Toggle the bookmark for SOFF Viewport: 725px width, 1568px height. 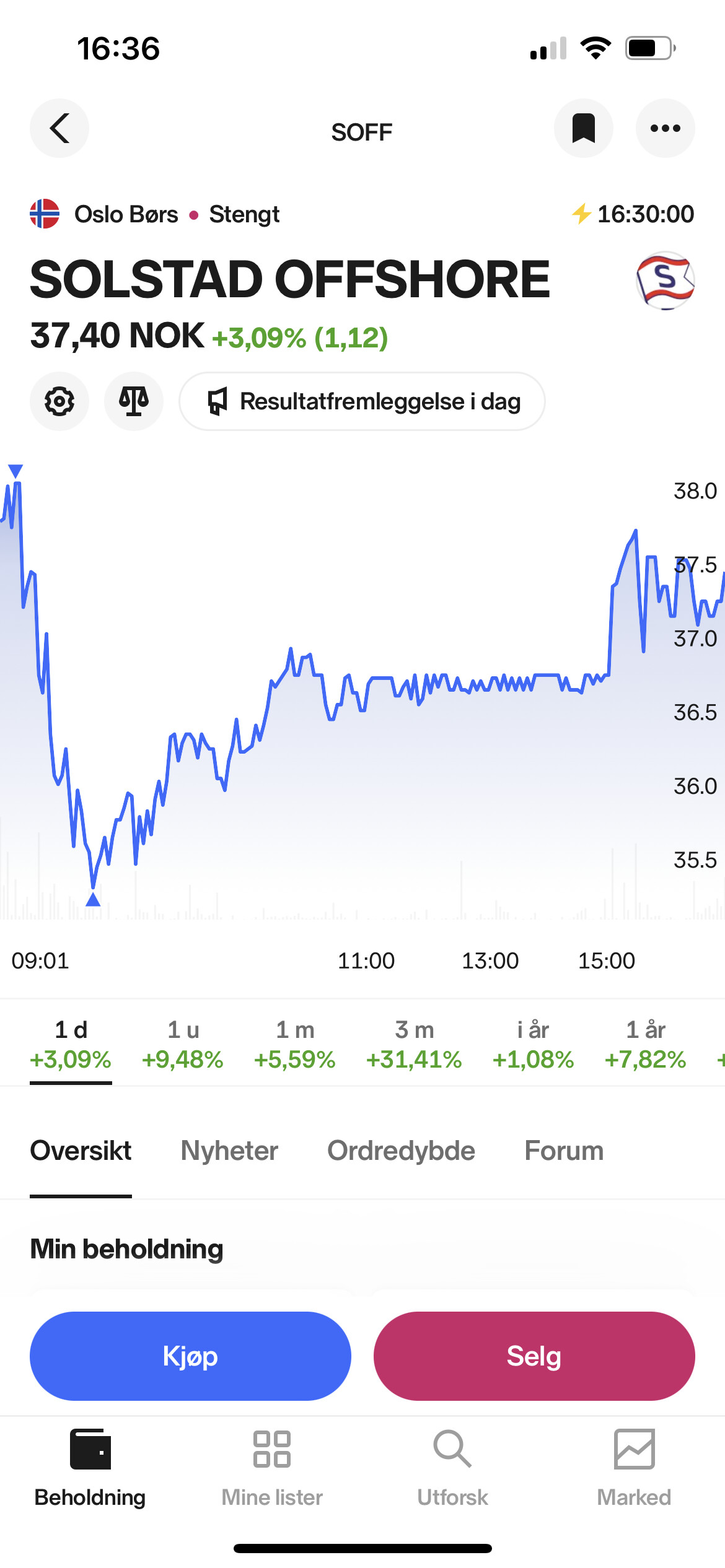[583, 128]
